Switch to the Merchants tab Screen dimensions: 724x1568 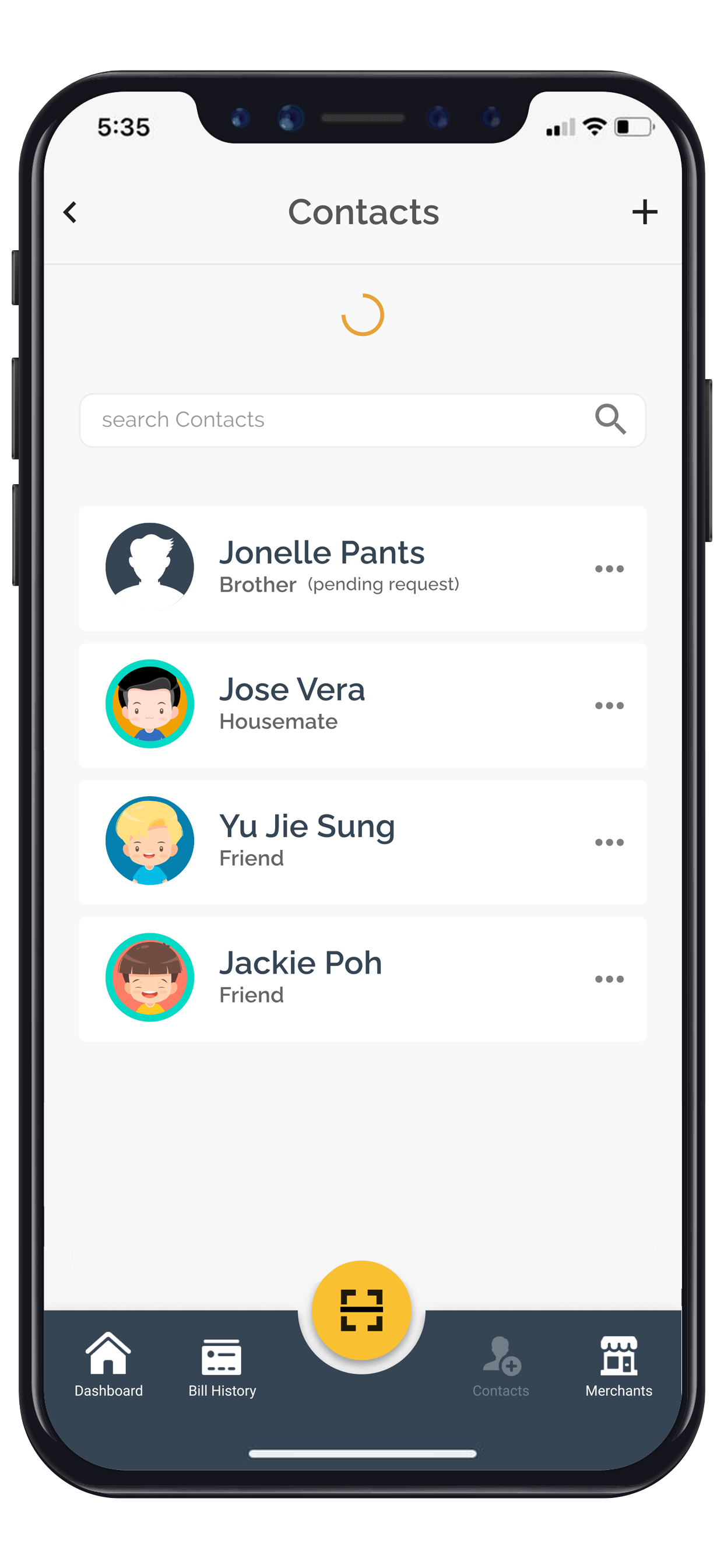pos(618,1364)
